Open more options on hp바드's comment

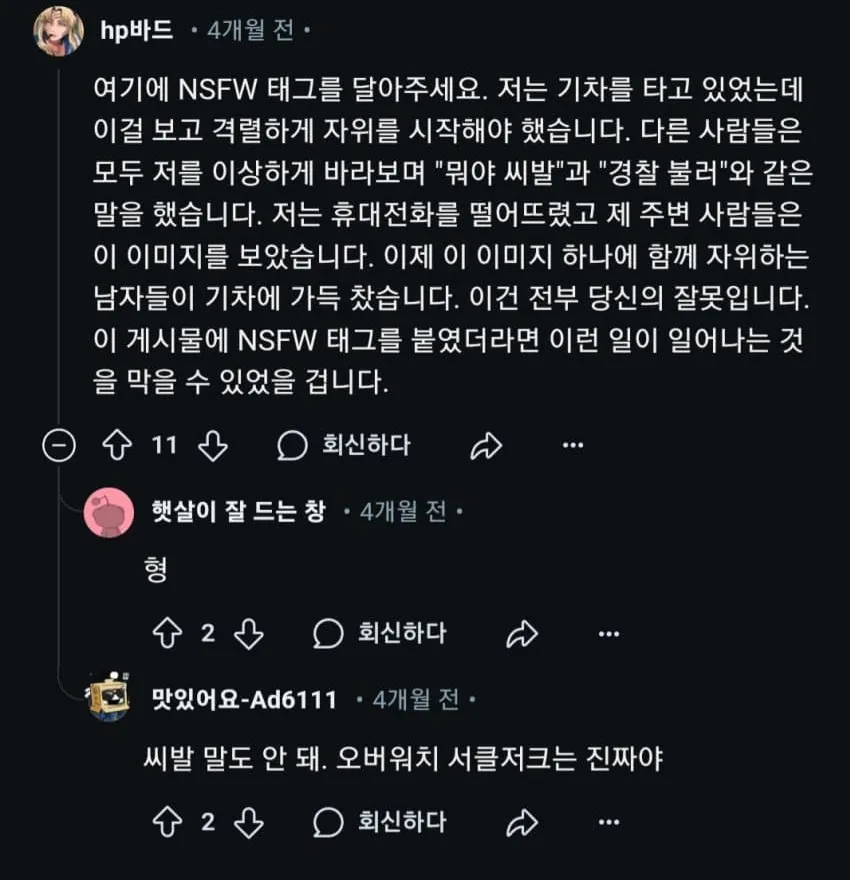[572, 446]
